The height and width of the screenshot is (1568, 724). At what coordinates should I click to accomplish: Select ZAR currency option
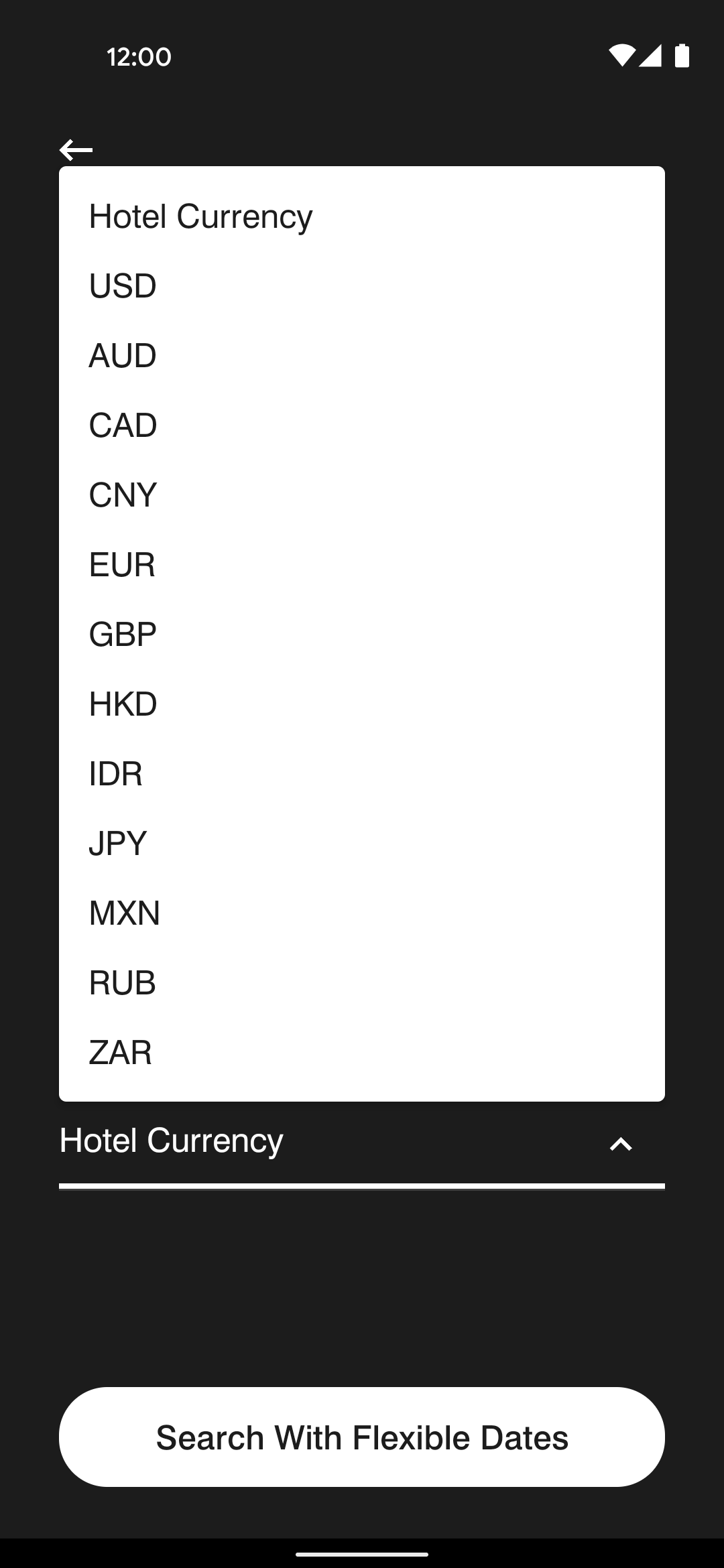[362, 1053]
